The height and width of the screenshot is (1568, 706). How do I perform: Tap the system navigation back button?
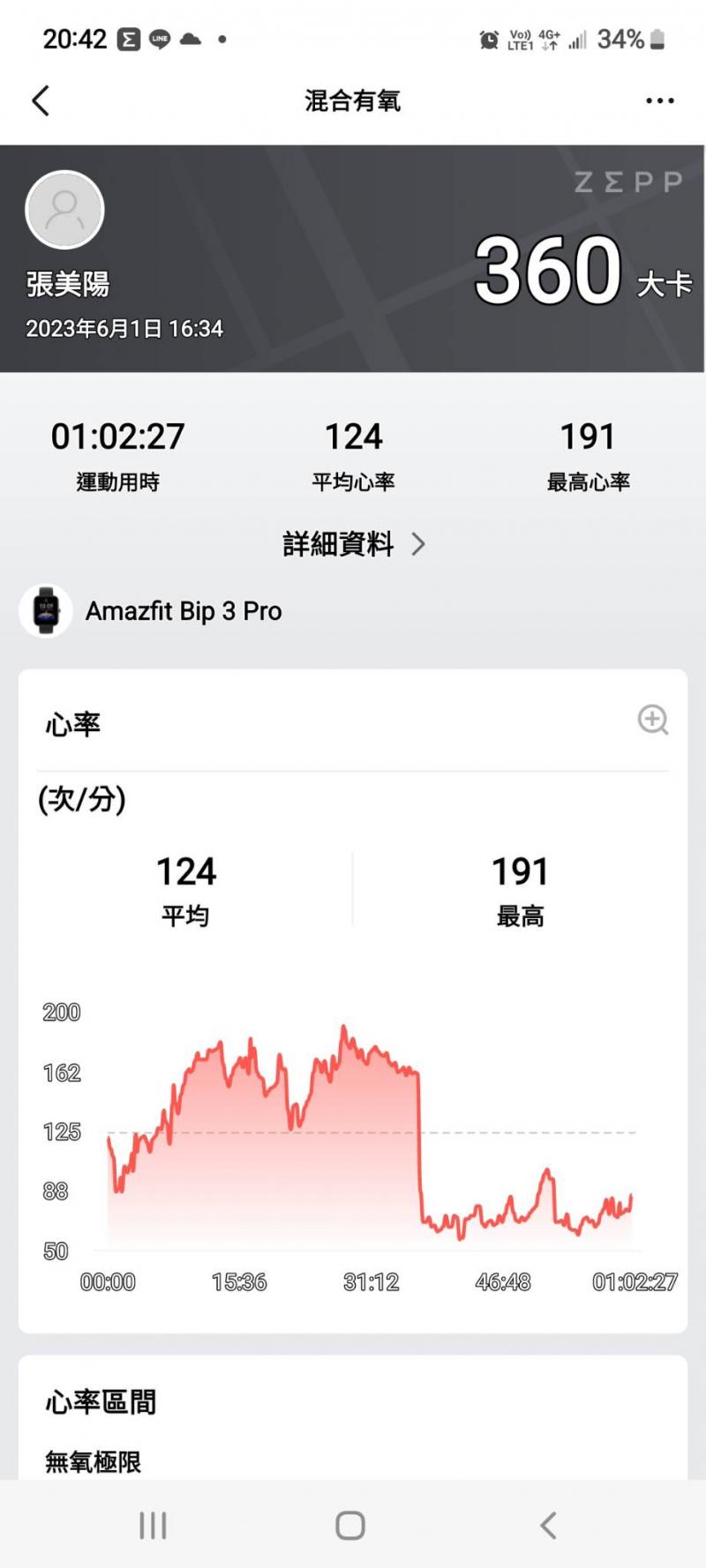click(x=548, y=1525)
